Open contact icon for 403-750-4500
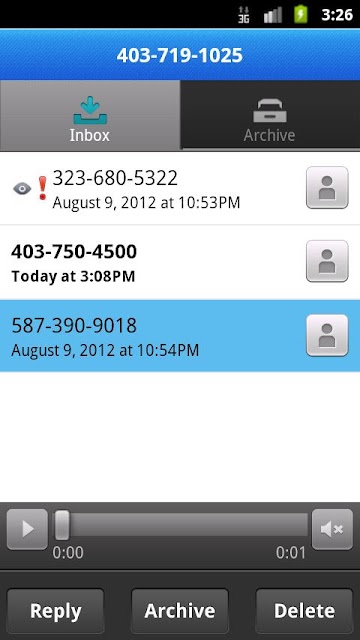The image size is (360, 640). pos(327,261)
